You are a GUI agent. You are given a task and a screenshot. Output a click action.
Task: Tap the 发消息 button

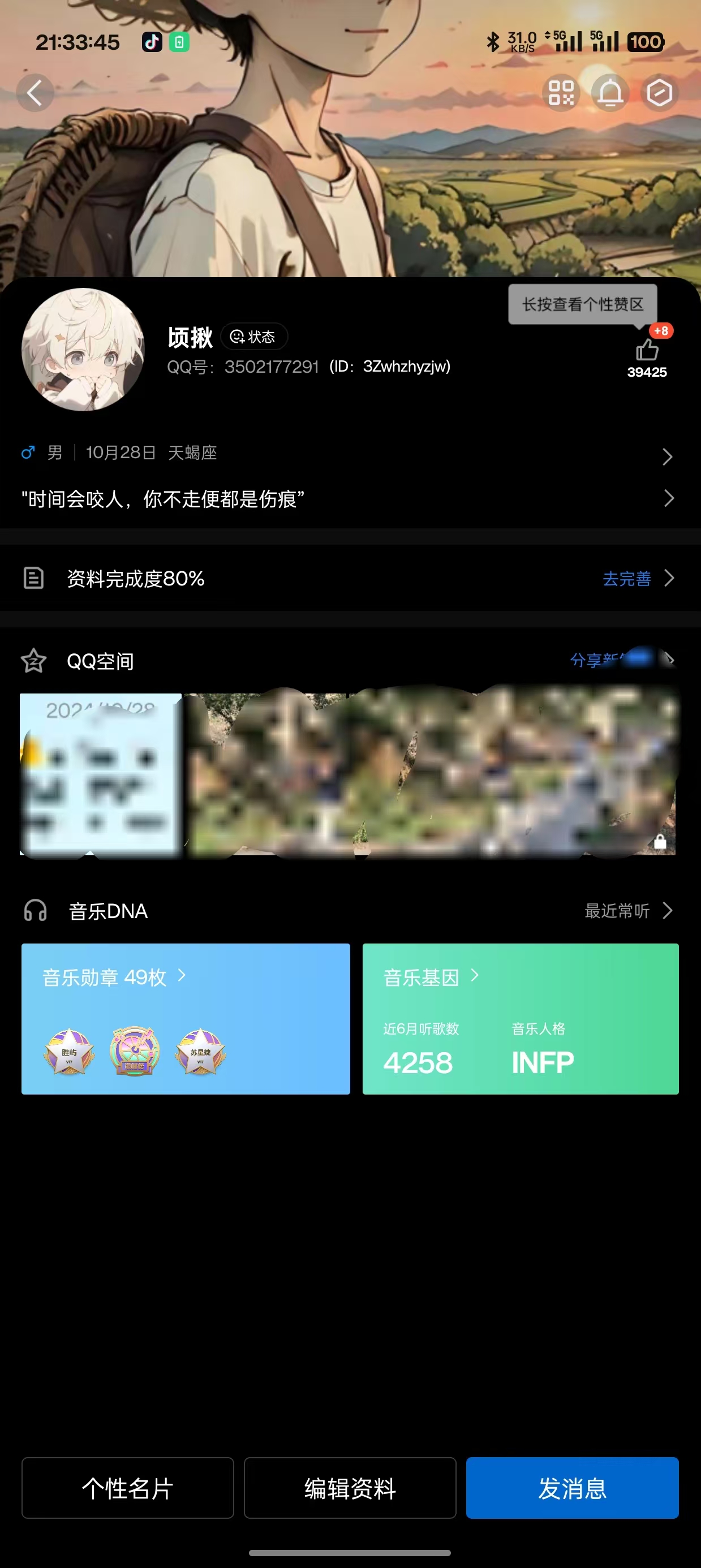point(572,1488)
